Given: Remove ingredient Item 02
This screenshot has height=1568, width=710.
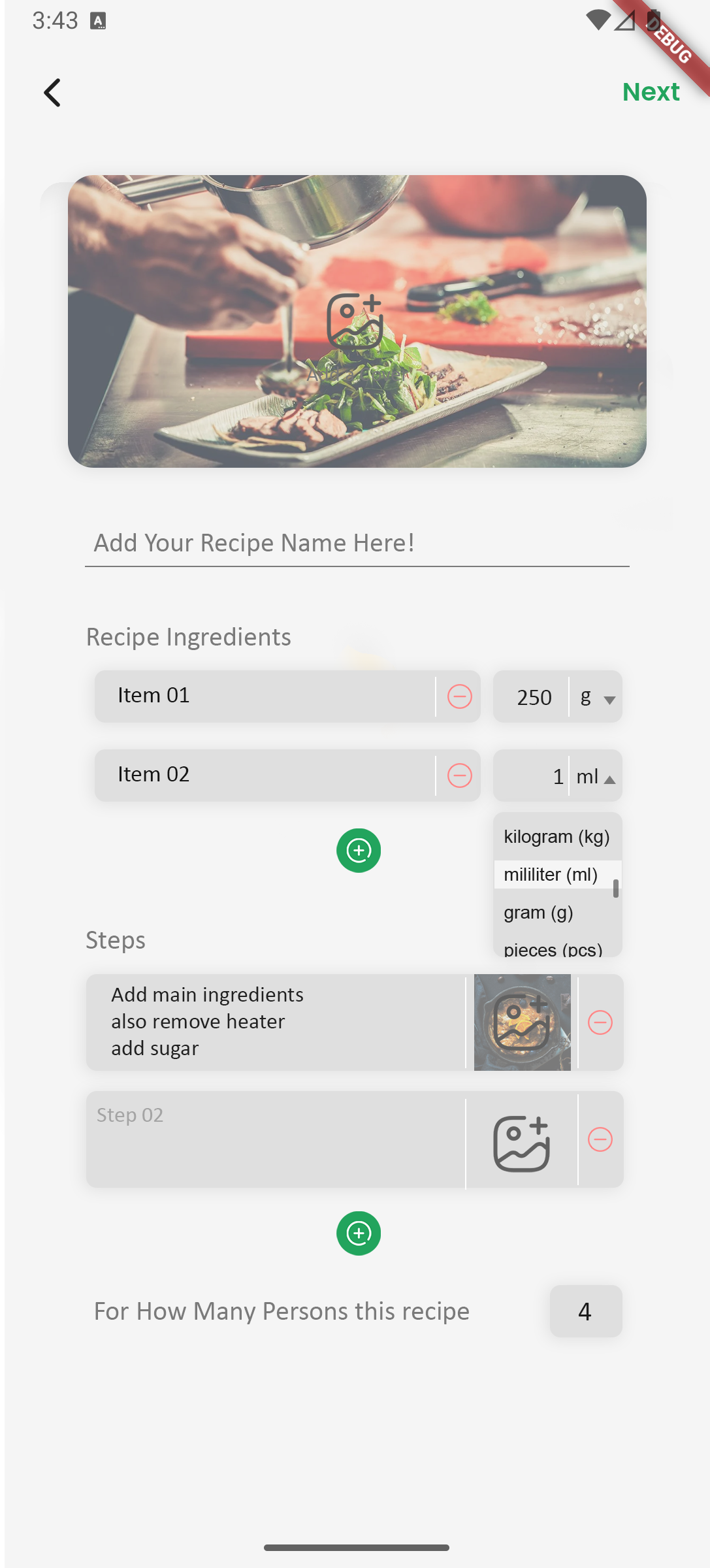Looking at the screenshot, I should point(459,775).
